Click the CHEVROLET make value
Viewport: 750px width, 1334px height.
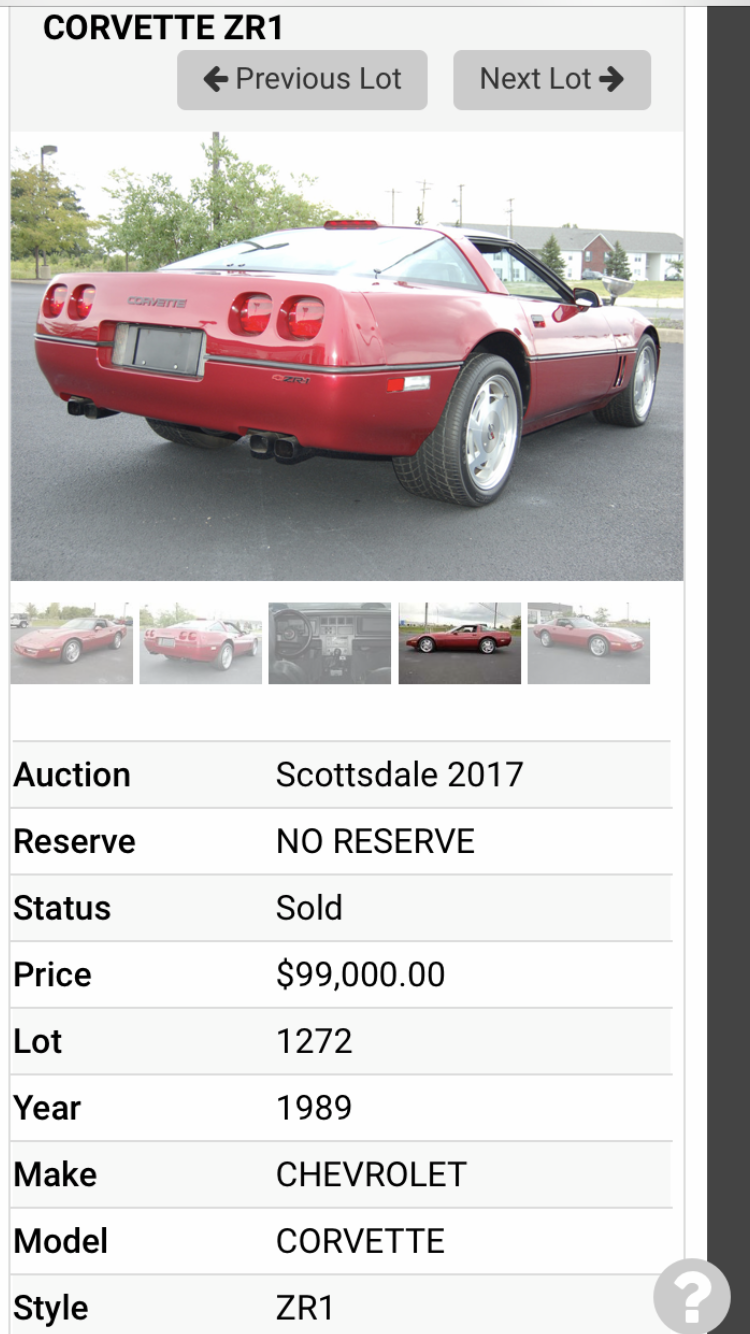[371, 1174]
